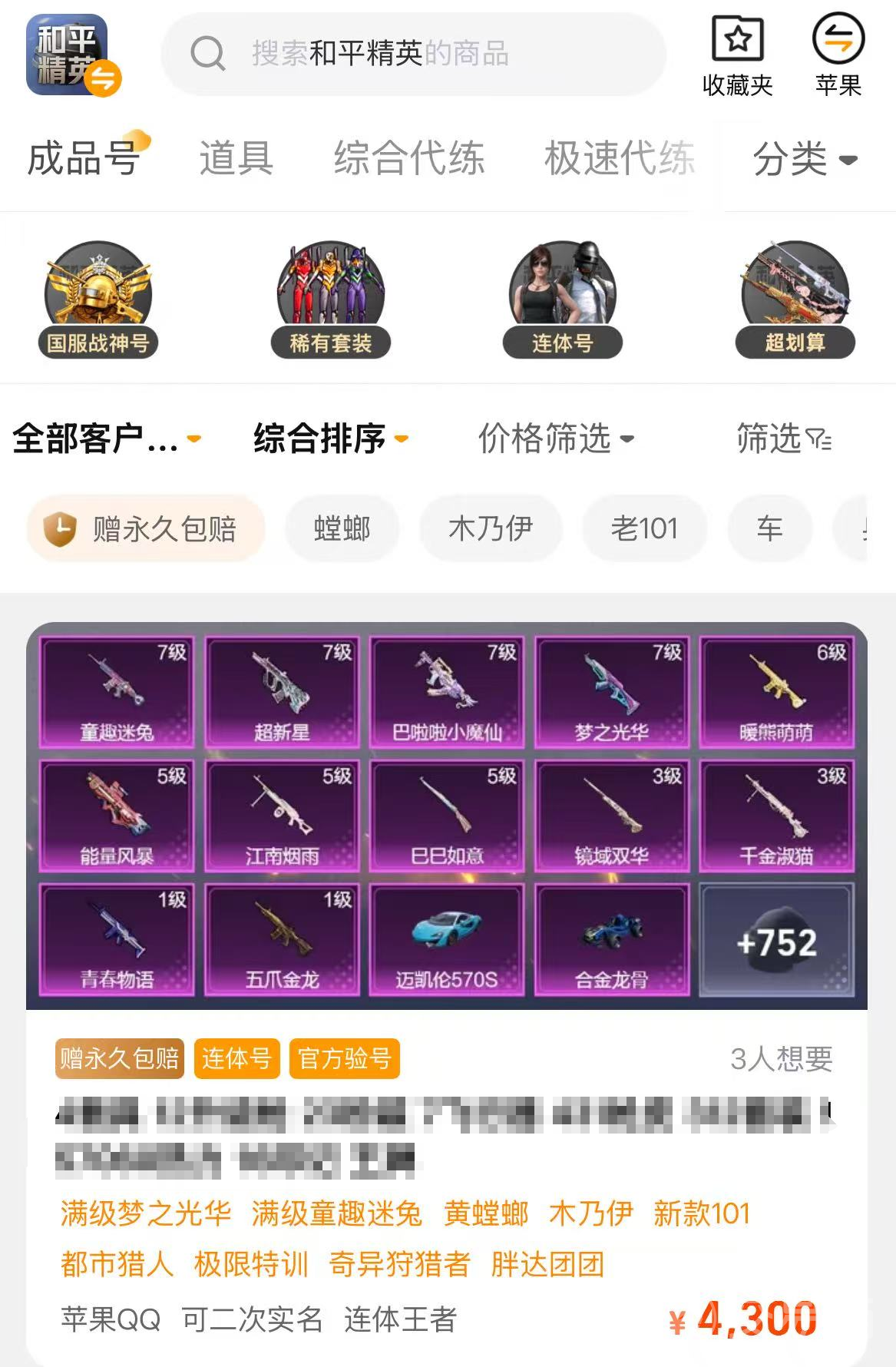Expand the 分类 dropdown

pyautogui.click(x=805, y=160)
